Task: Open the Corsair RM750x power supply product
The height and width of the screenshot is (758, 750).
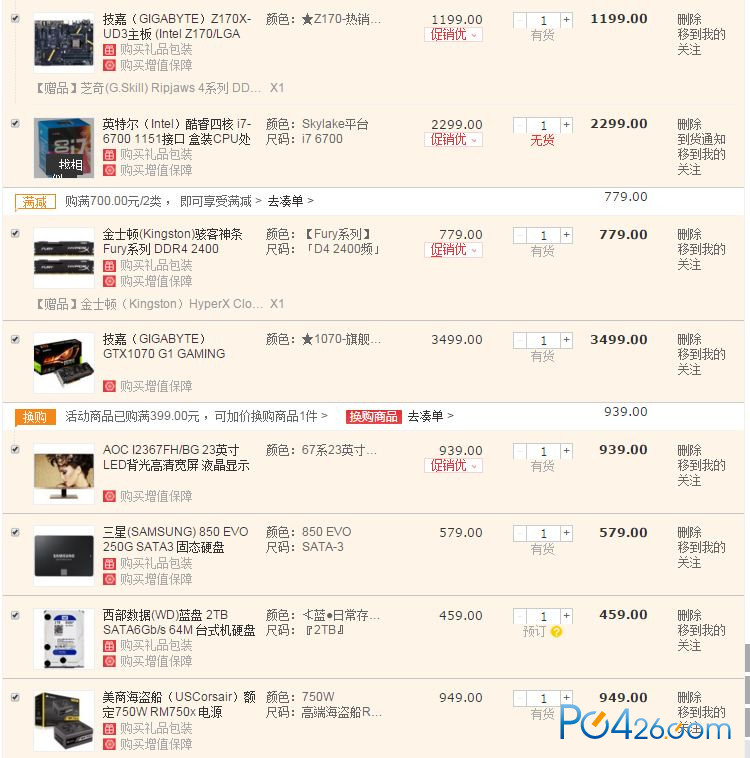Action: point(165,704)
